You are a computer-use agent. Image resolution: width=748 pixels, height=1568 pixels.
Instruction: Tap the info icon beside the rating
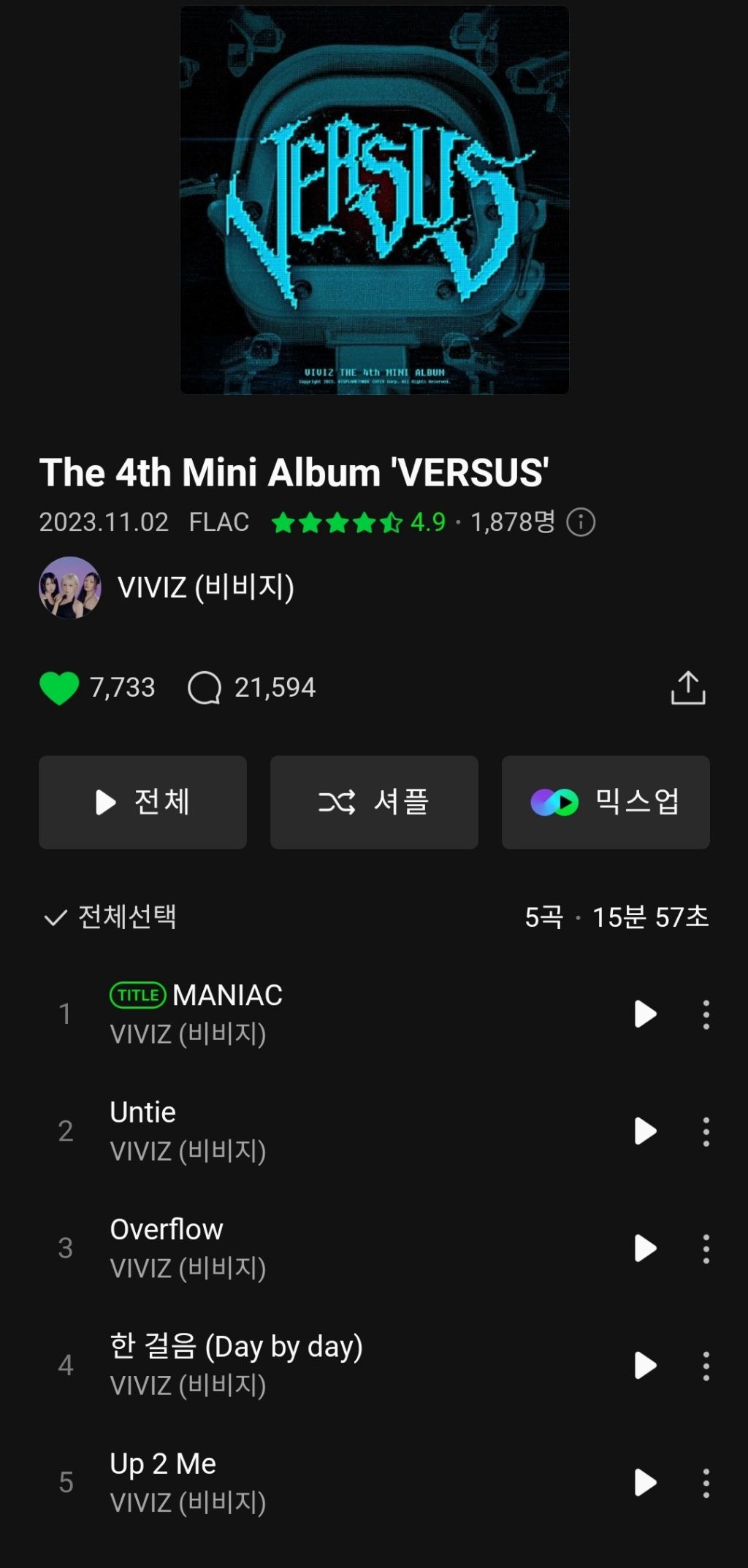pos(583,521)
